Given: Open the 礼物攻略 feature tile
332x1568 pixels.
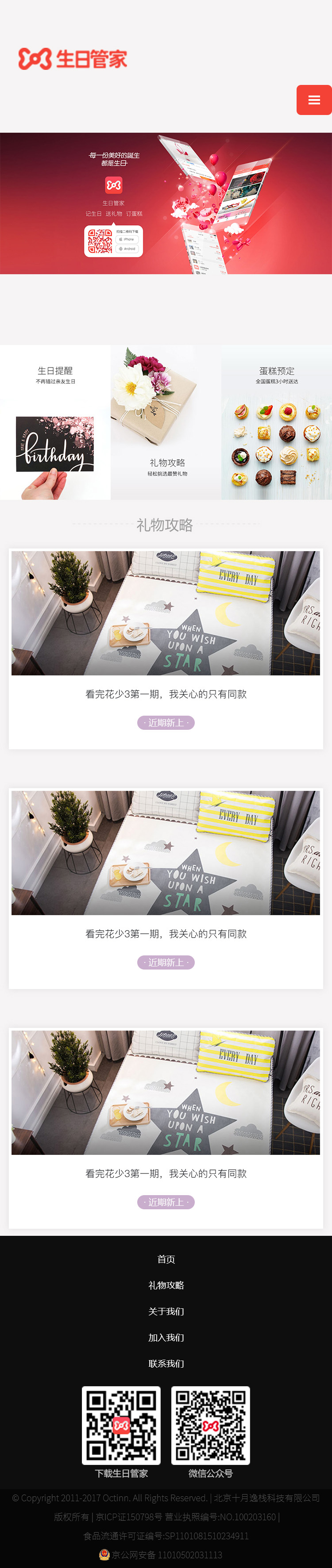Looking at the screenshot, I should click(166, 422).
